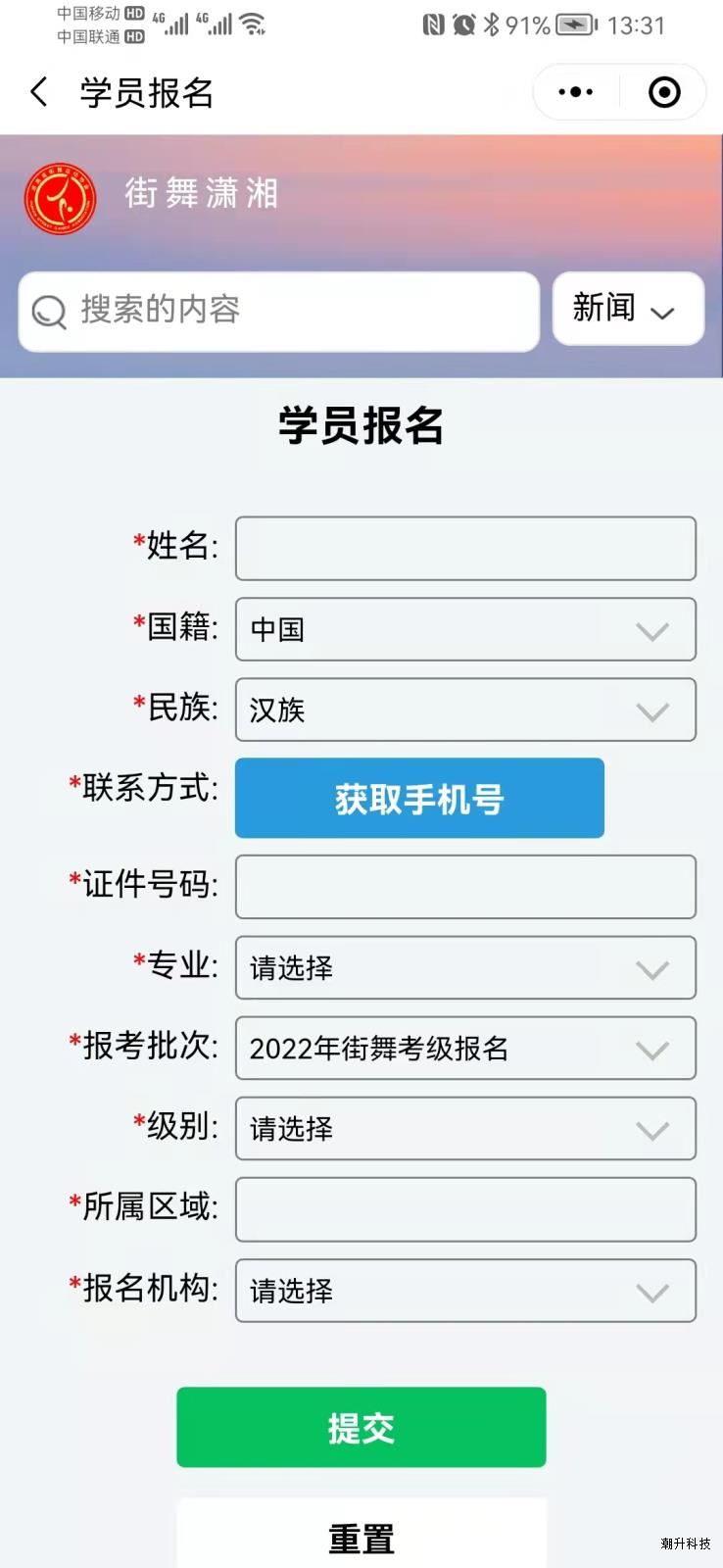Open the 报考批次 dropdown
723x1568 pixels.
[x=465, y=1048]
